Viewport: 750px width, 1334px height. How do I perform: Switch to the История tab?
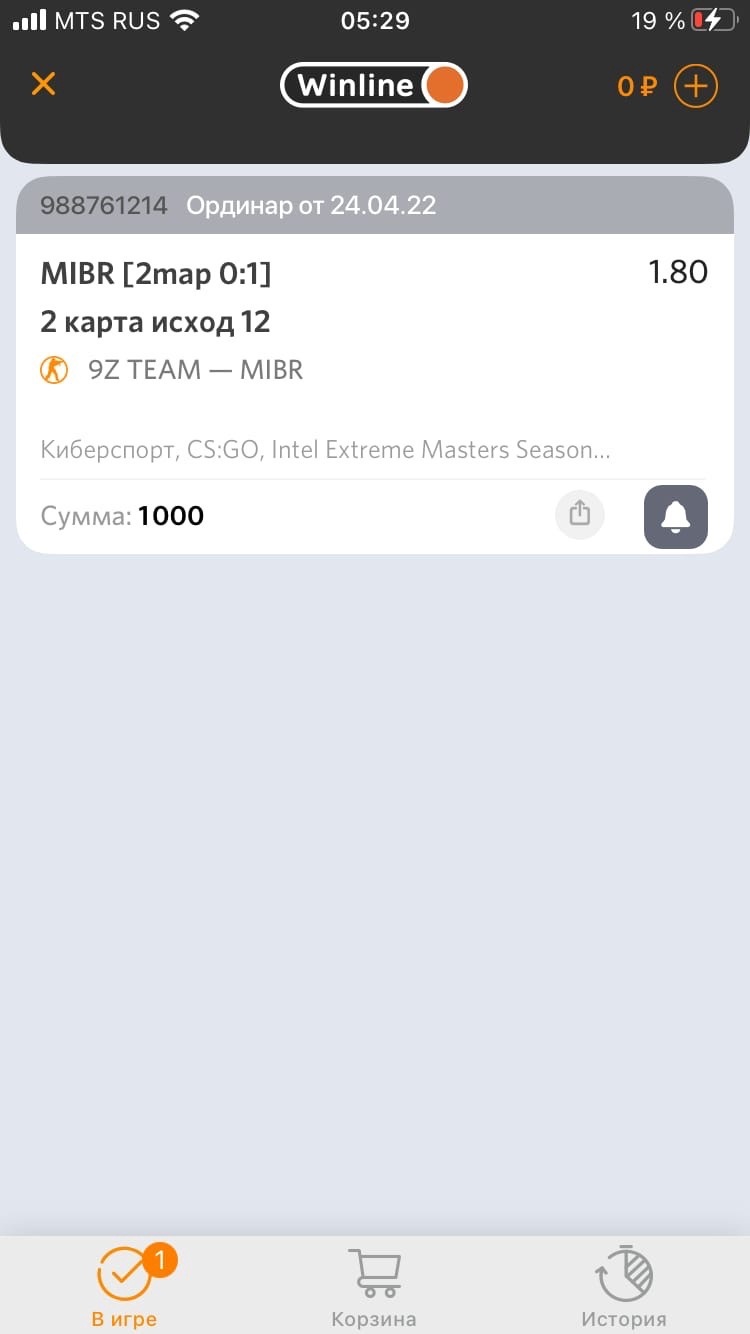coord(624,1286)
